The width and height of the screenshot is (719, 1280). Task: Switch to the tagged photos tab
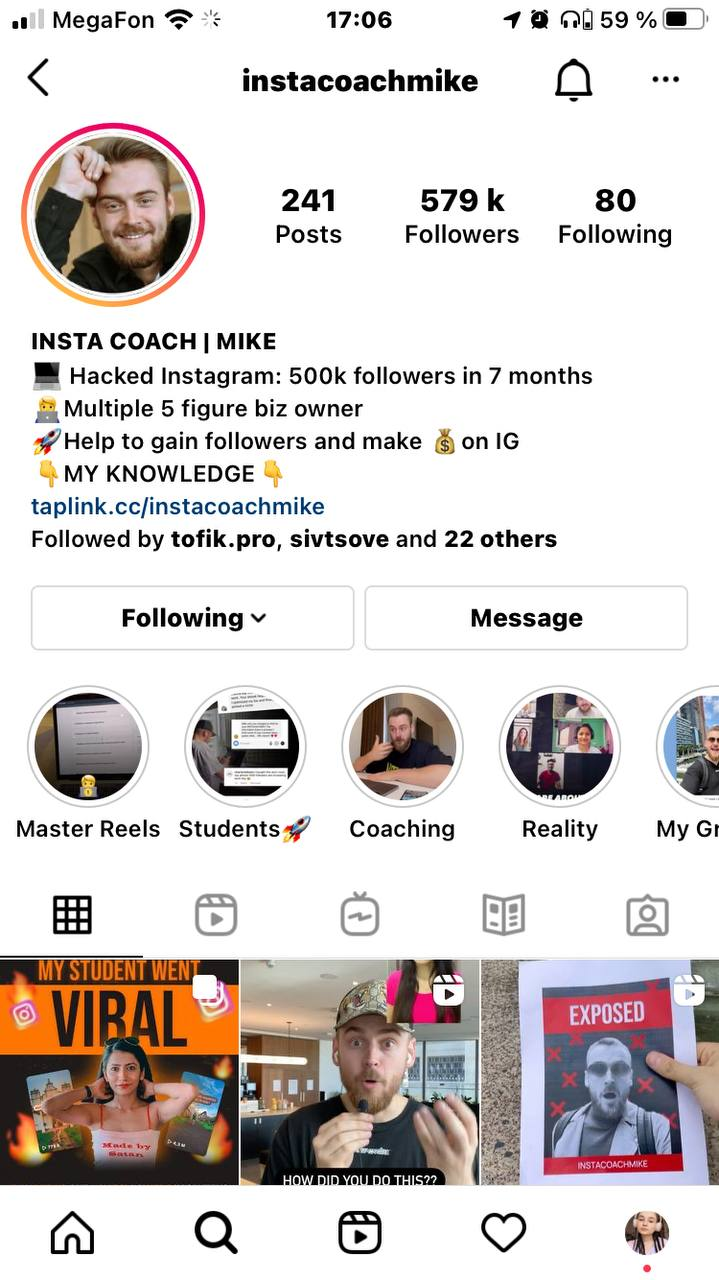pos(647,914)
